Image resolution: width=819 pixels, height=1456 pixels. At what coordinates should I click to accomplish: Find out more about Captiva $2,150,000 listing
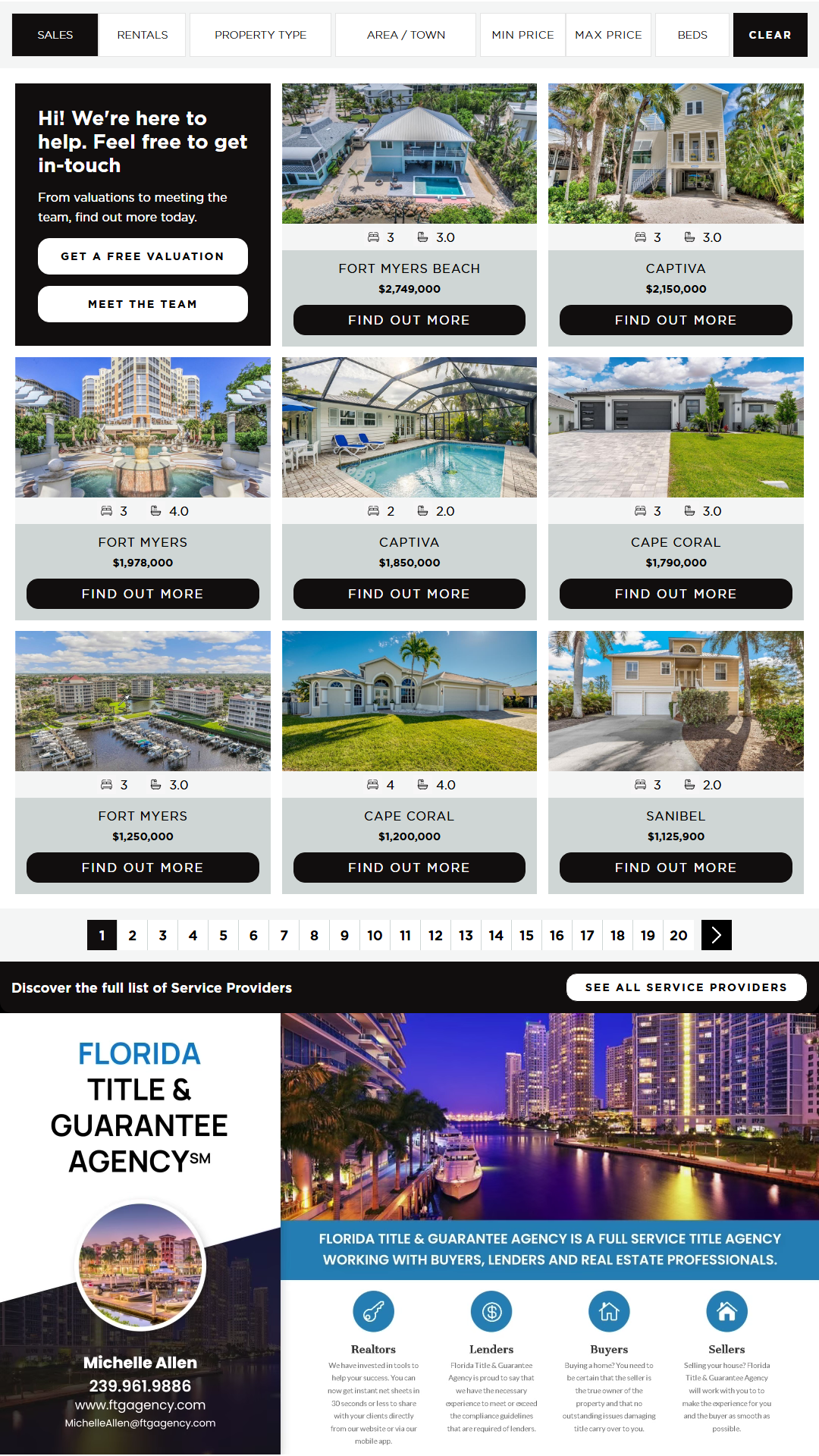[676, 320]
